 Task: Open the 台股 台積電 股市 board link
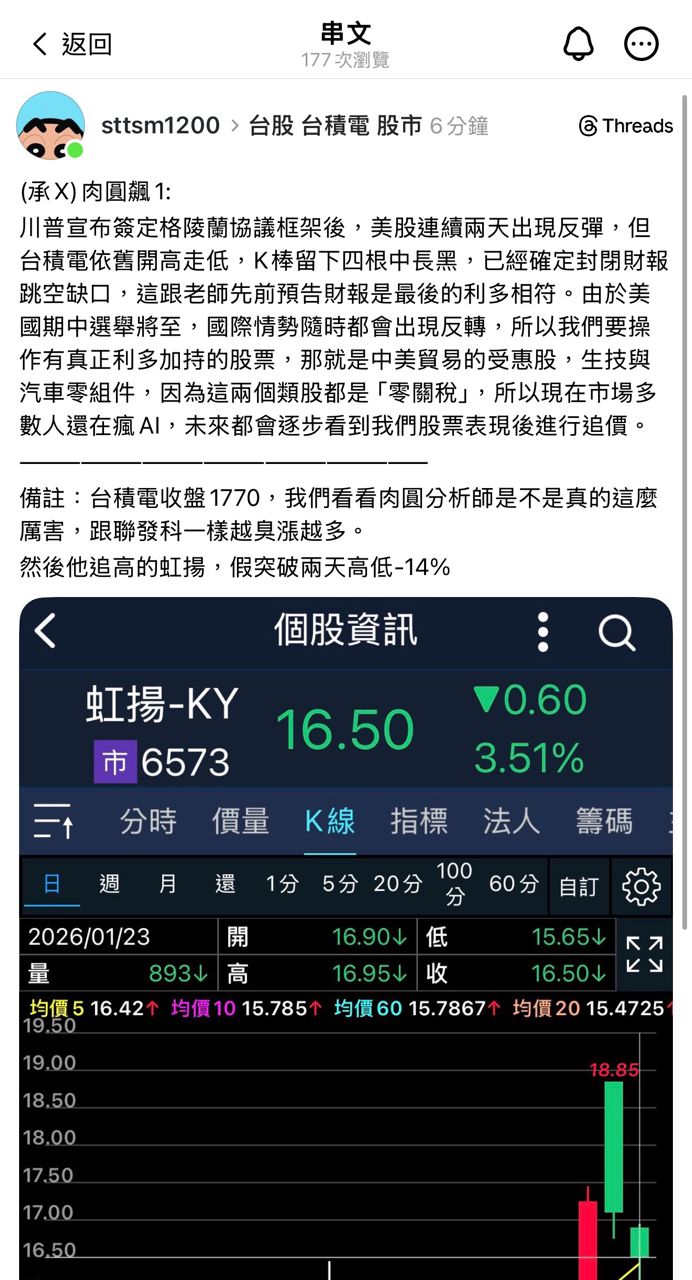coord(334,126)
